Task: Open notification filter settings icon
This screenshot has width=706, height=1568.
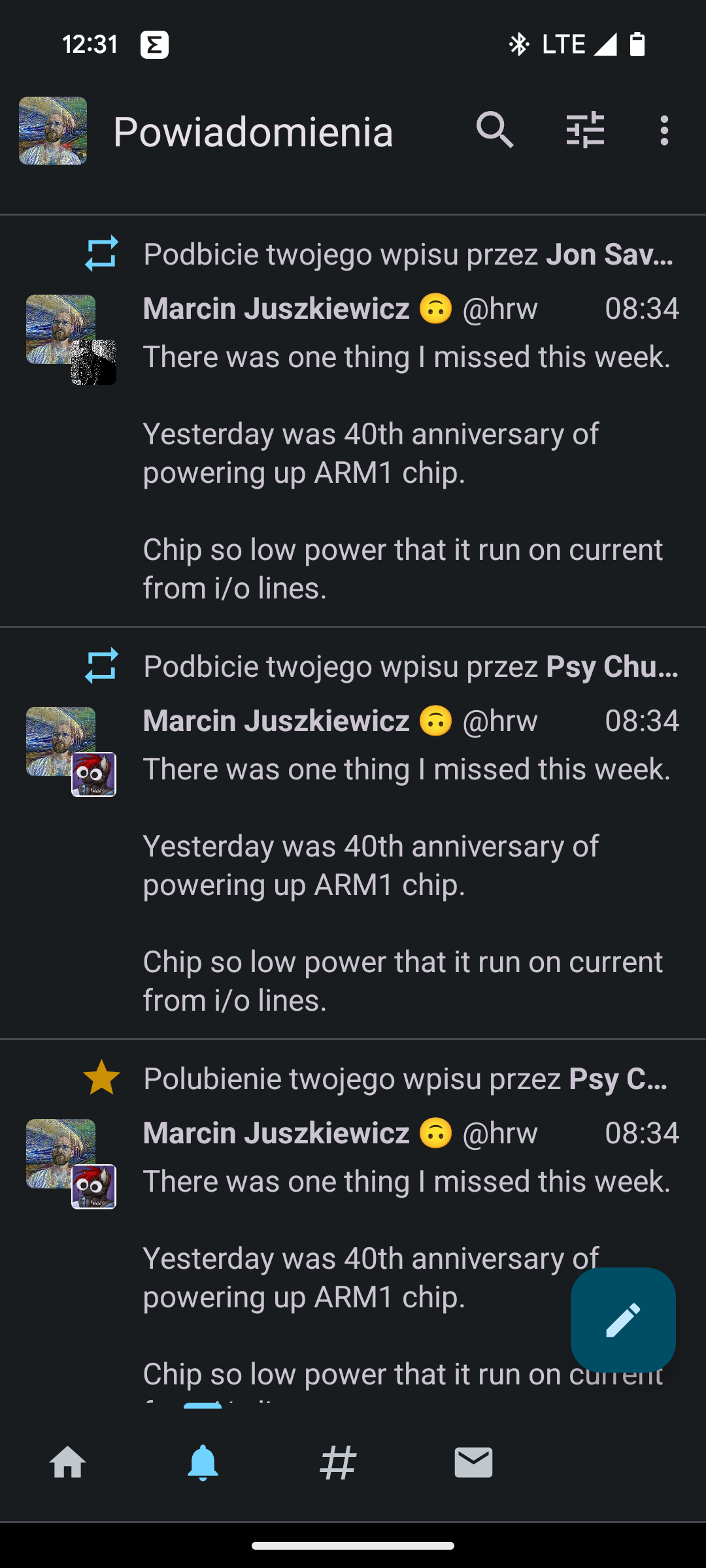Action: pyautogui.click(x=585, y=130)
